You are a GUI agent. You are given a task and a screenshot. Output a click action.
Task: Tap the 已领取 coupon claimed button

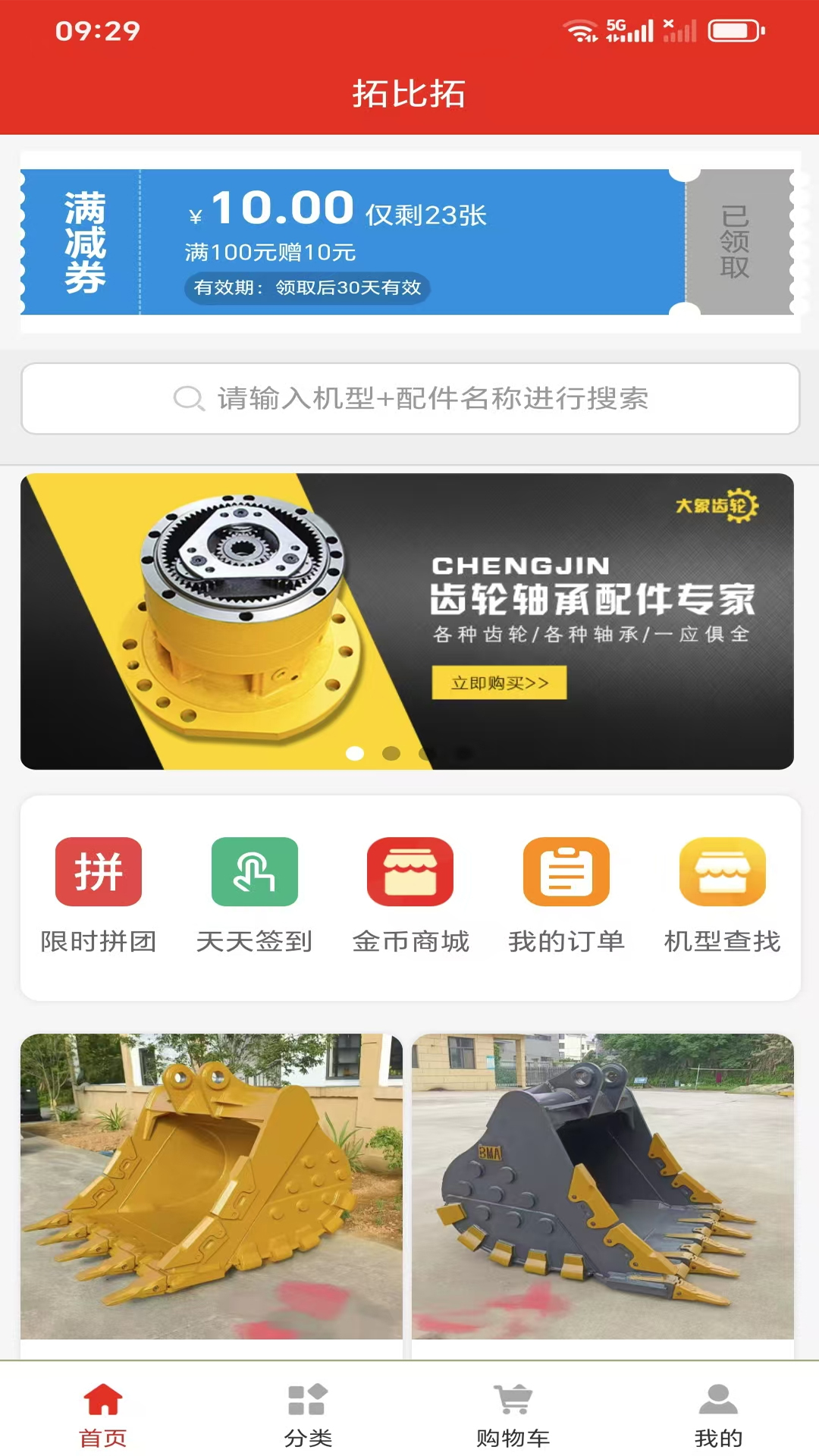[735, 240]
